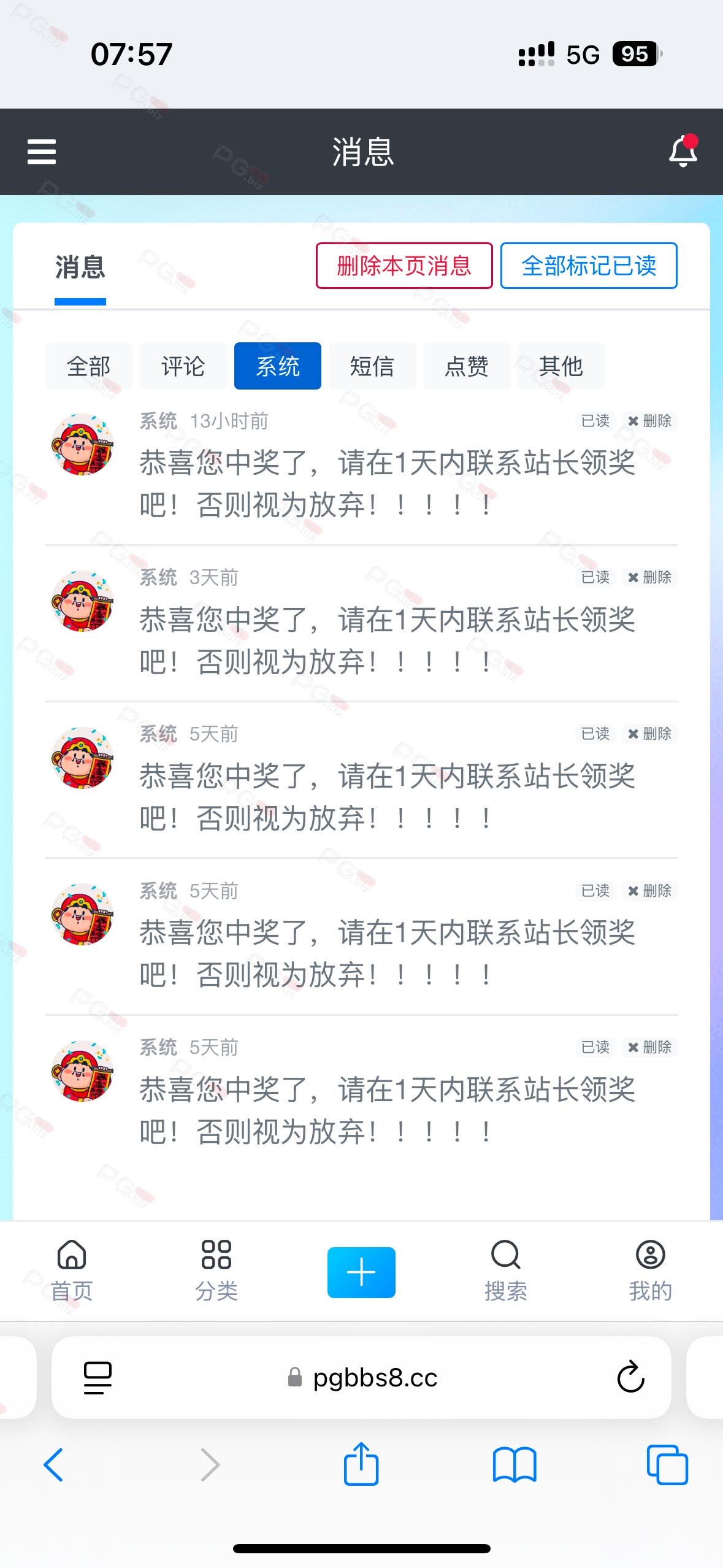This screenshot has height=1568, width=723.
Task: Switch to the 其他 filter
Action: click(x=561, y=366)
